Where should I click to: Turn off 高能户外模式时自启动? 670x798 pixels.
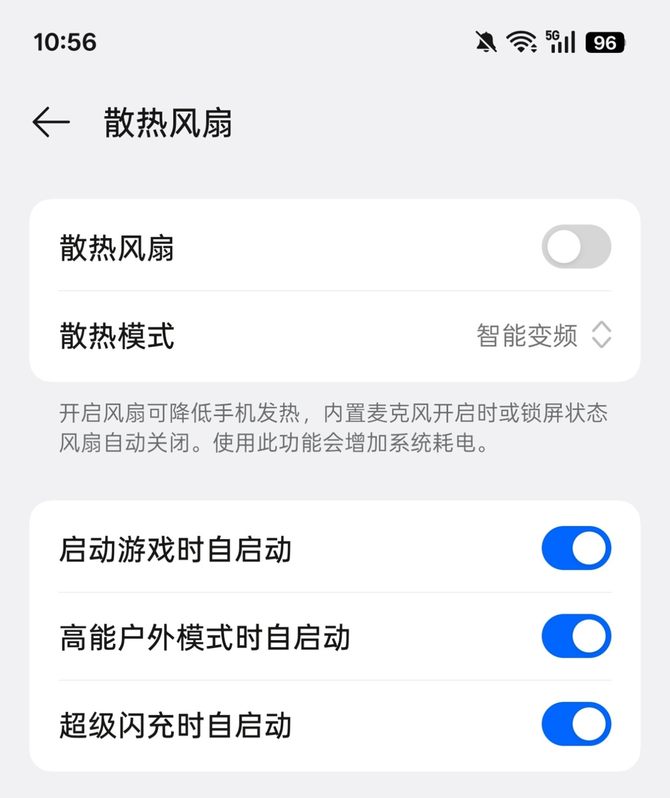click(x=576, y=636)
